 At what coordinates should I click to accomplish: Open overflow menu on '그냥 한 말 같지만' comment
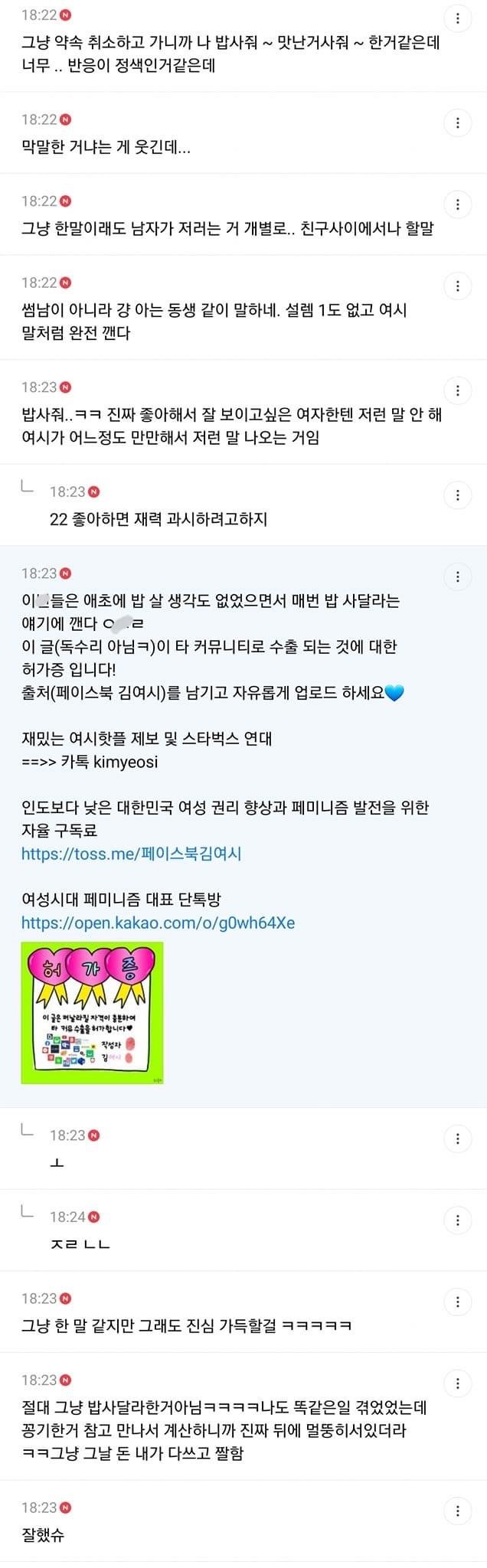click(458, 1302)
